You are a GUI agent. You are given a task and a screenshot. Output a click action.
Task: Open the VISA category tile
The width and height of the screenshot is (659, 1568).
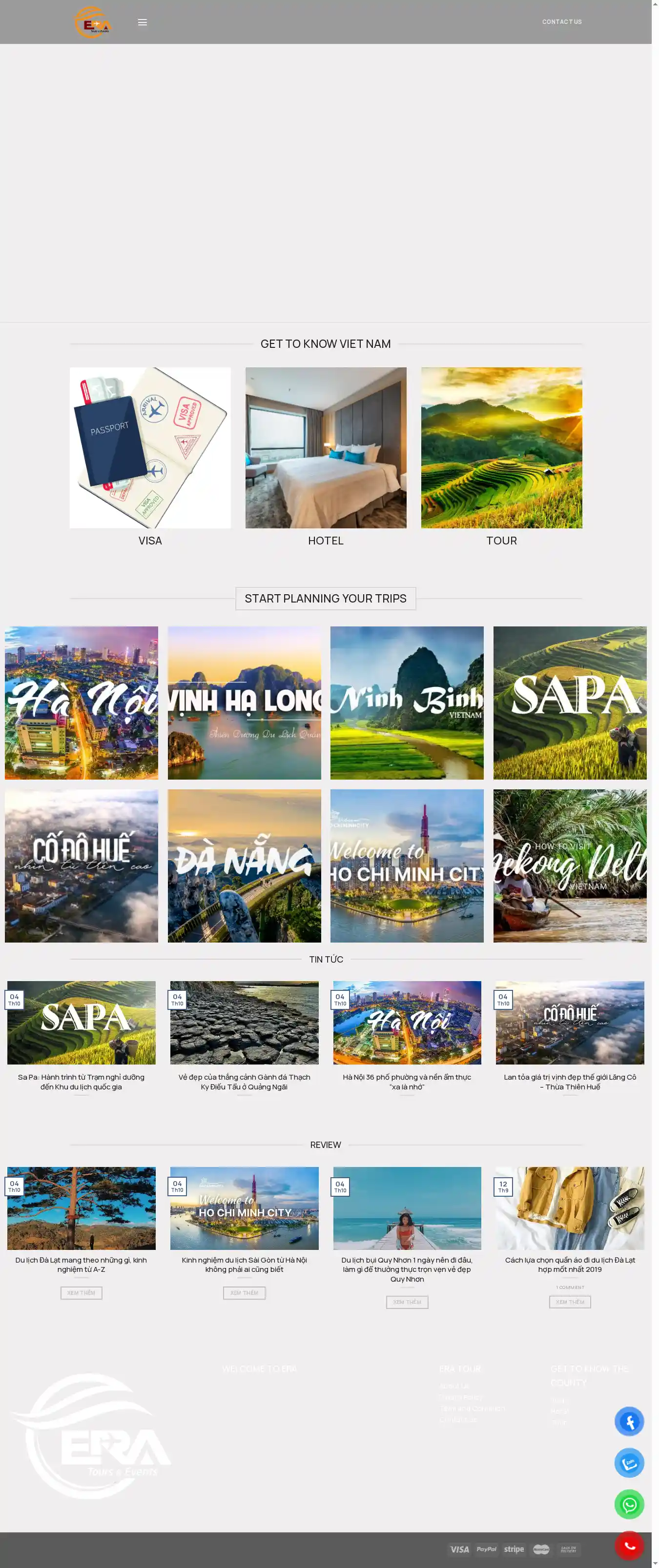coord(150,447)
